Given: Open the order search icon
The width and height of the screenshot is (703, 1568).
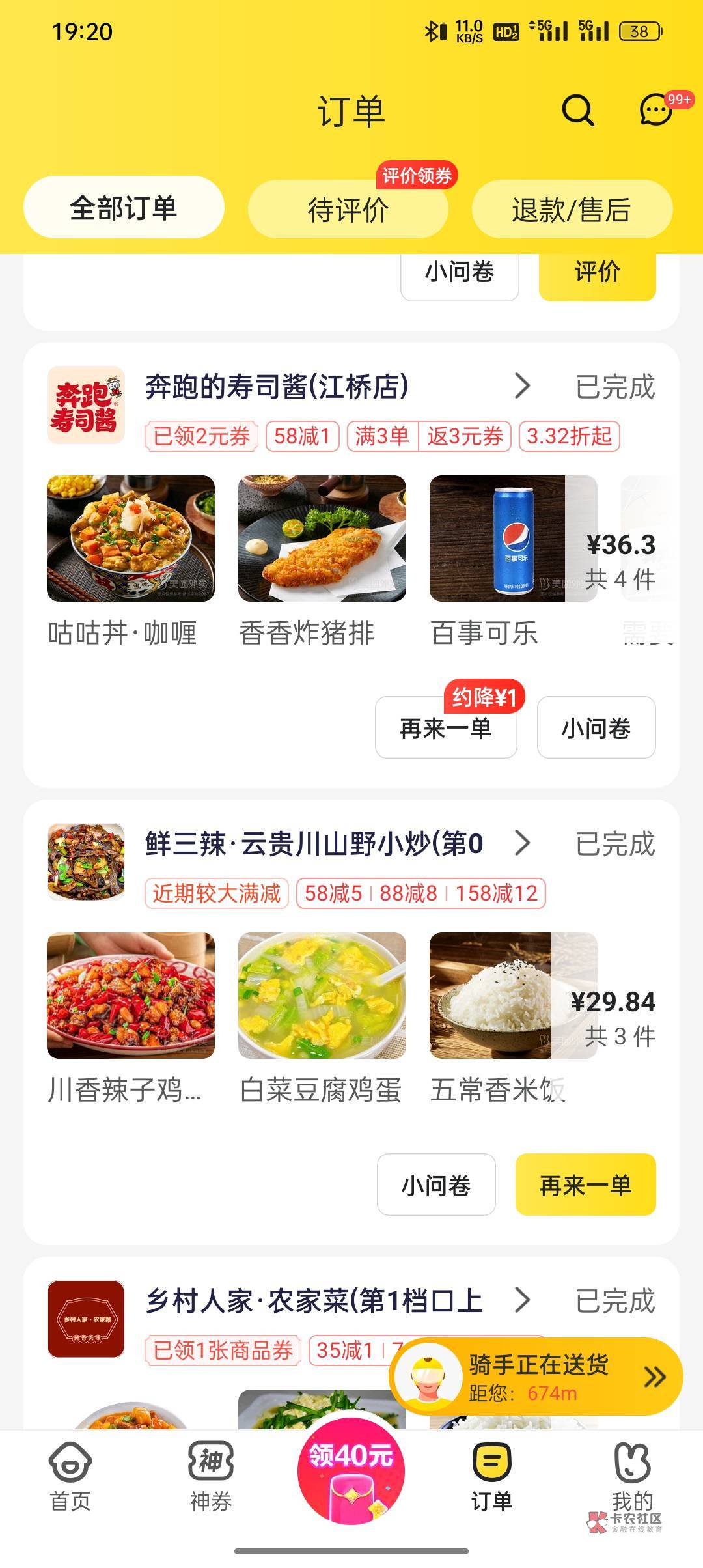Looking at the screenshot, I should (x=577, y=110).
